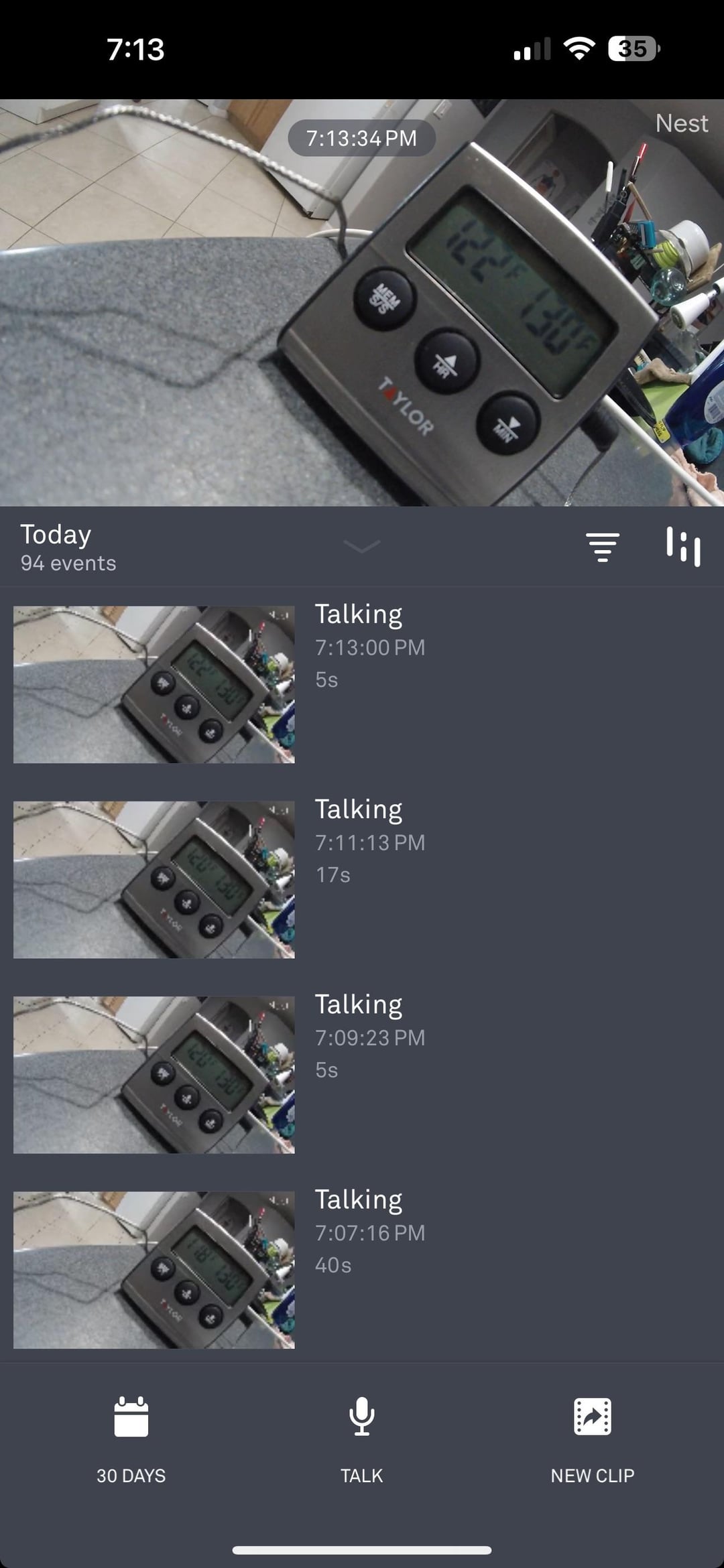Open the event filter icon
Screen dimensions: 724x1568
tap(602, 547)
